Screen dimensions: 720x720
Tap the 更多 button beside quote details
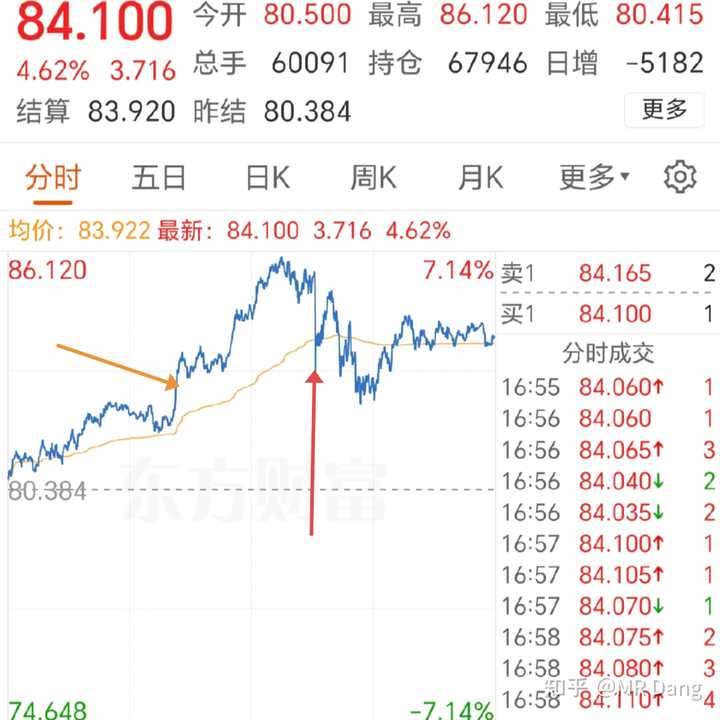(665, 109)
